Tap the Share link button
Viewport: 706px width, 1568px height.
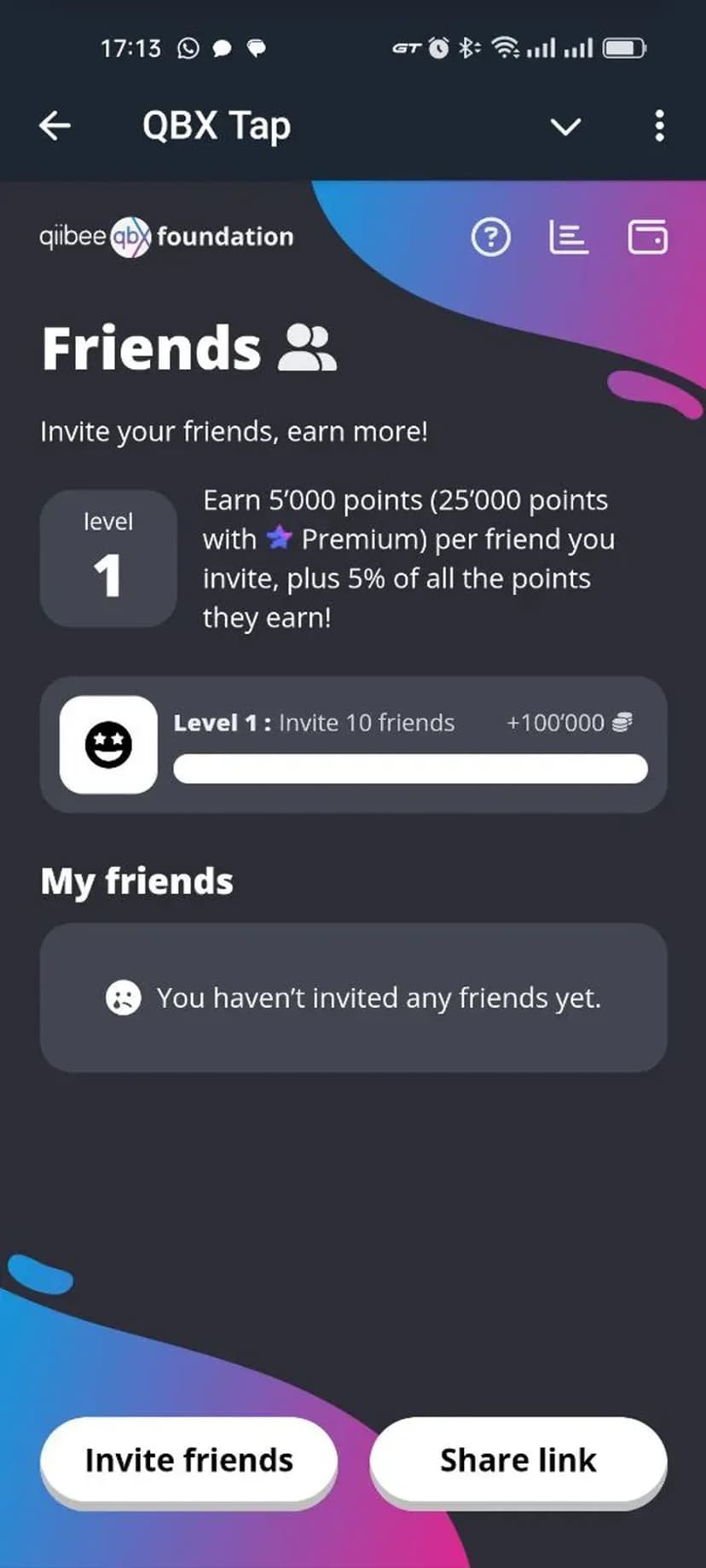coord(518,1461)
